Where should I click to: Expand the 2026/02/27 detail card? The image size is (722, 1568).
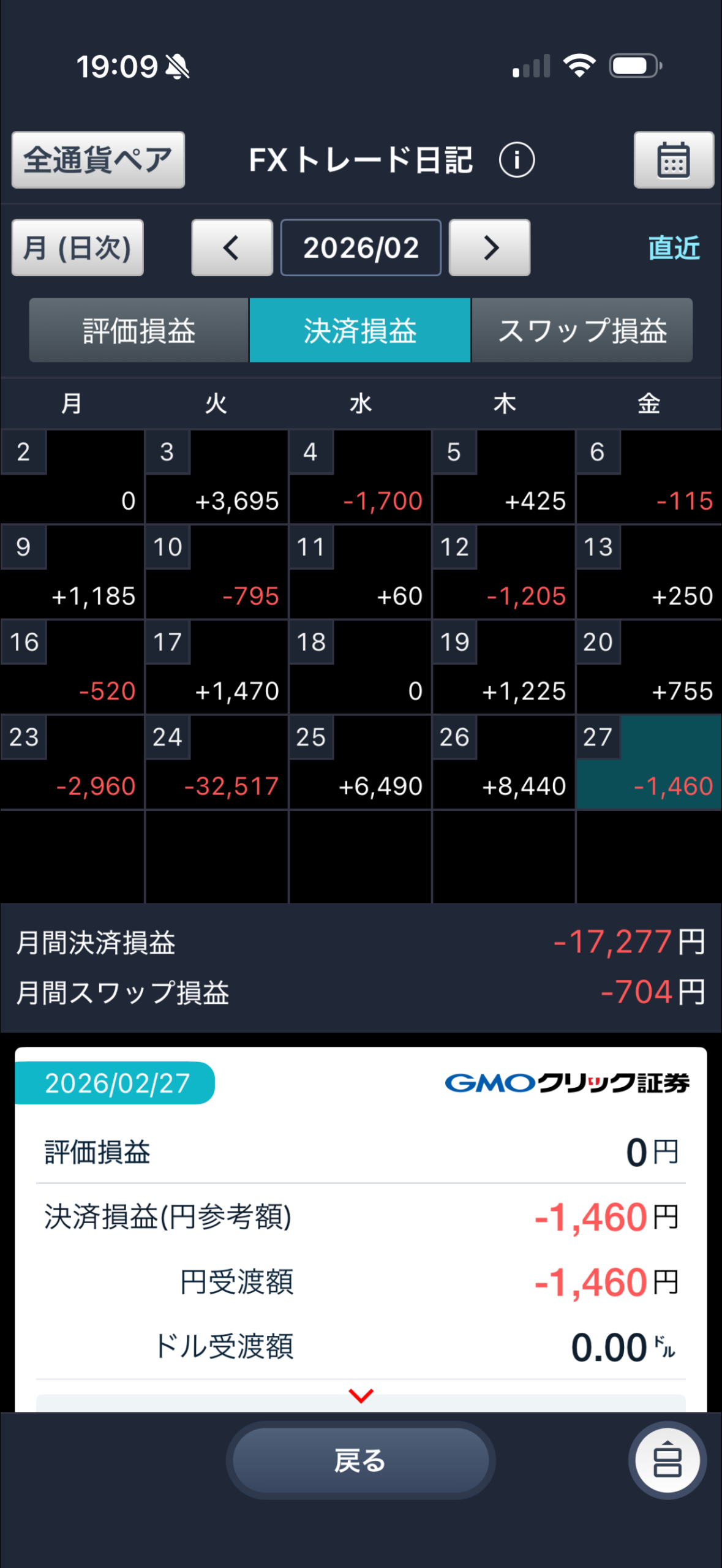point(361,1396)
